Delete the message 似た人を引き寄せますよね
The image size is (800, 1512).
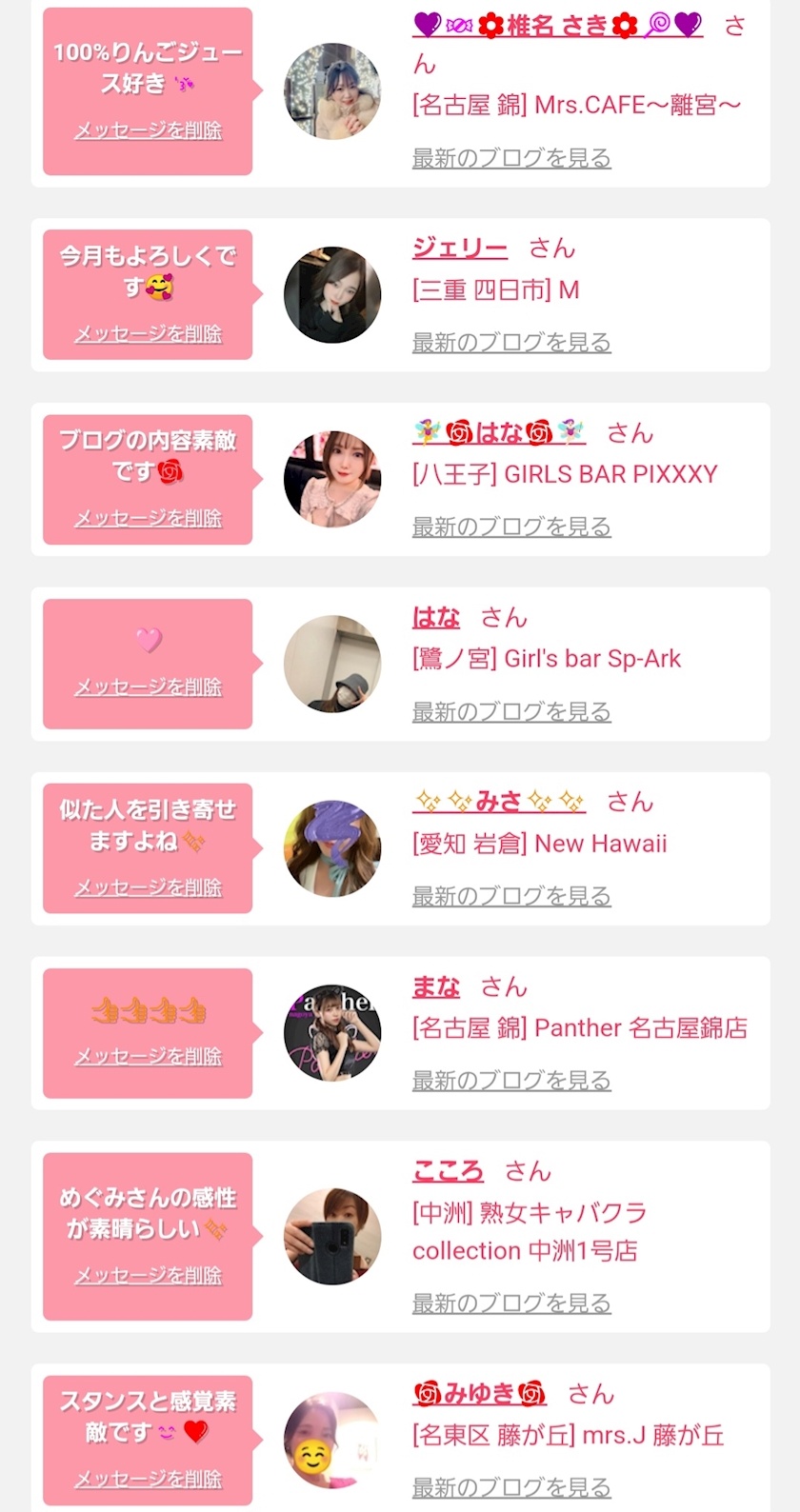149,888
